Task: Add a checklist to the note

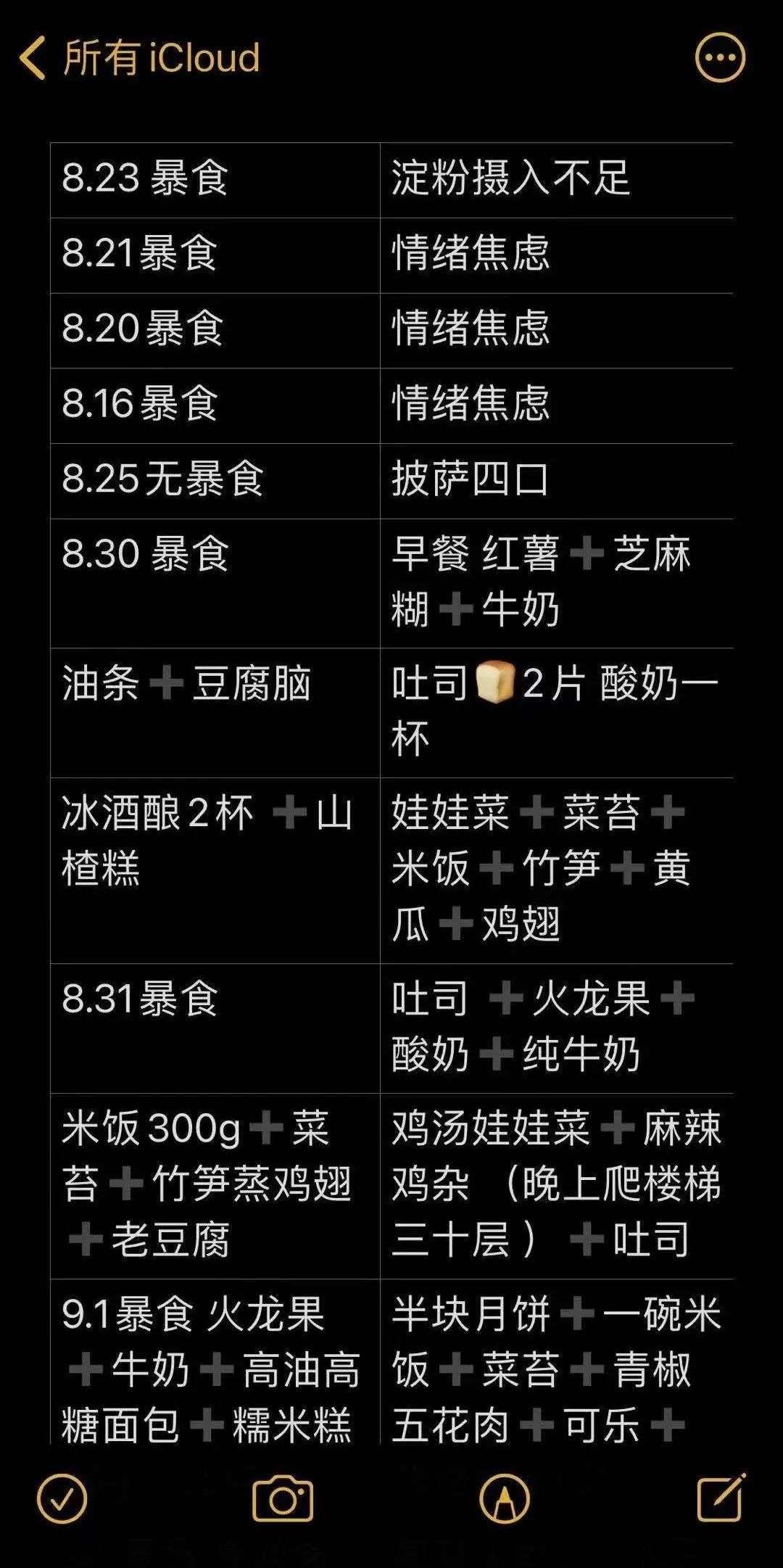Action: pos(62,1498)
